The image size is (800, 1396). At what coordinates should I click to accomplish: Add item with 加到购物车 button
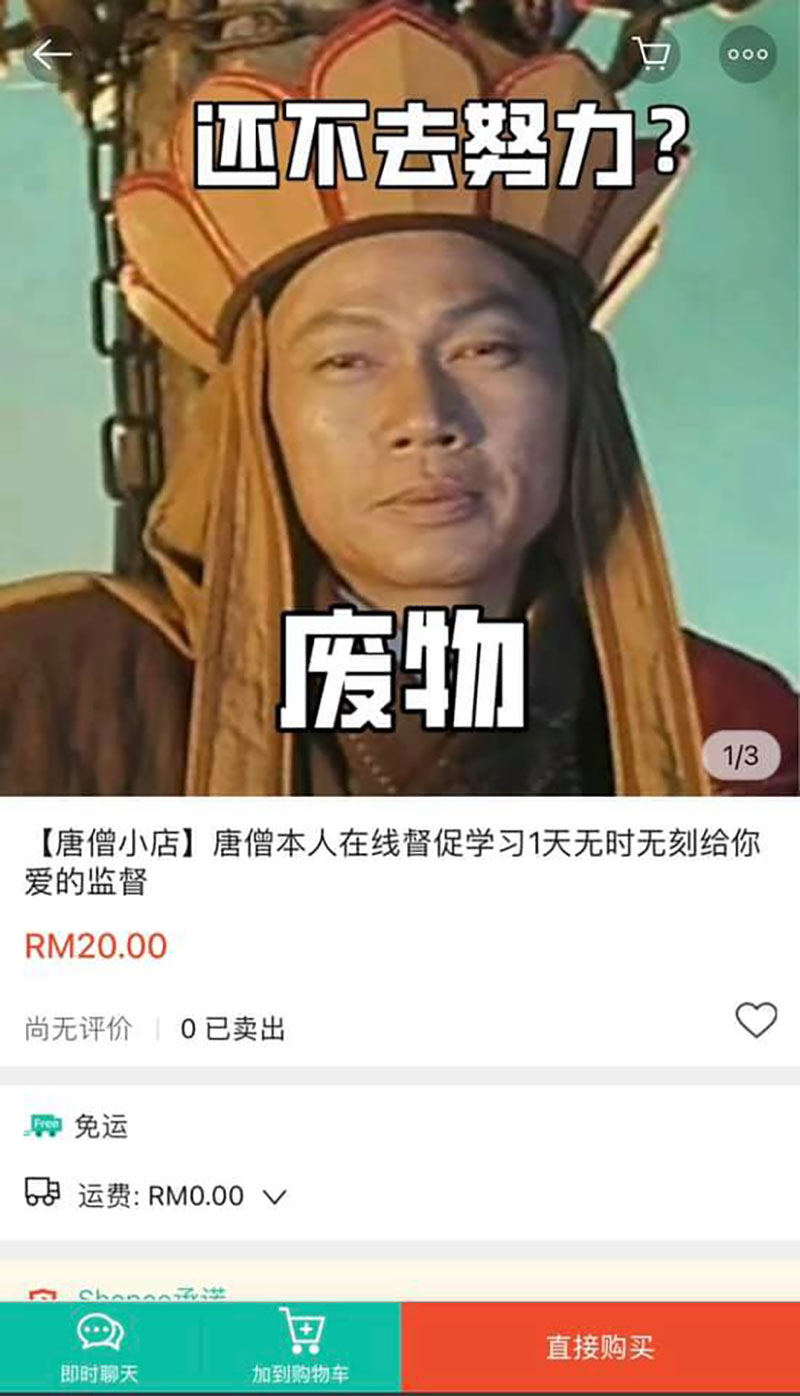[x=300, y=1347]
